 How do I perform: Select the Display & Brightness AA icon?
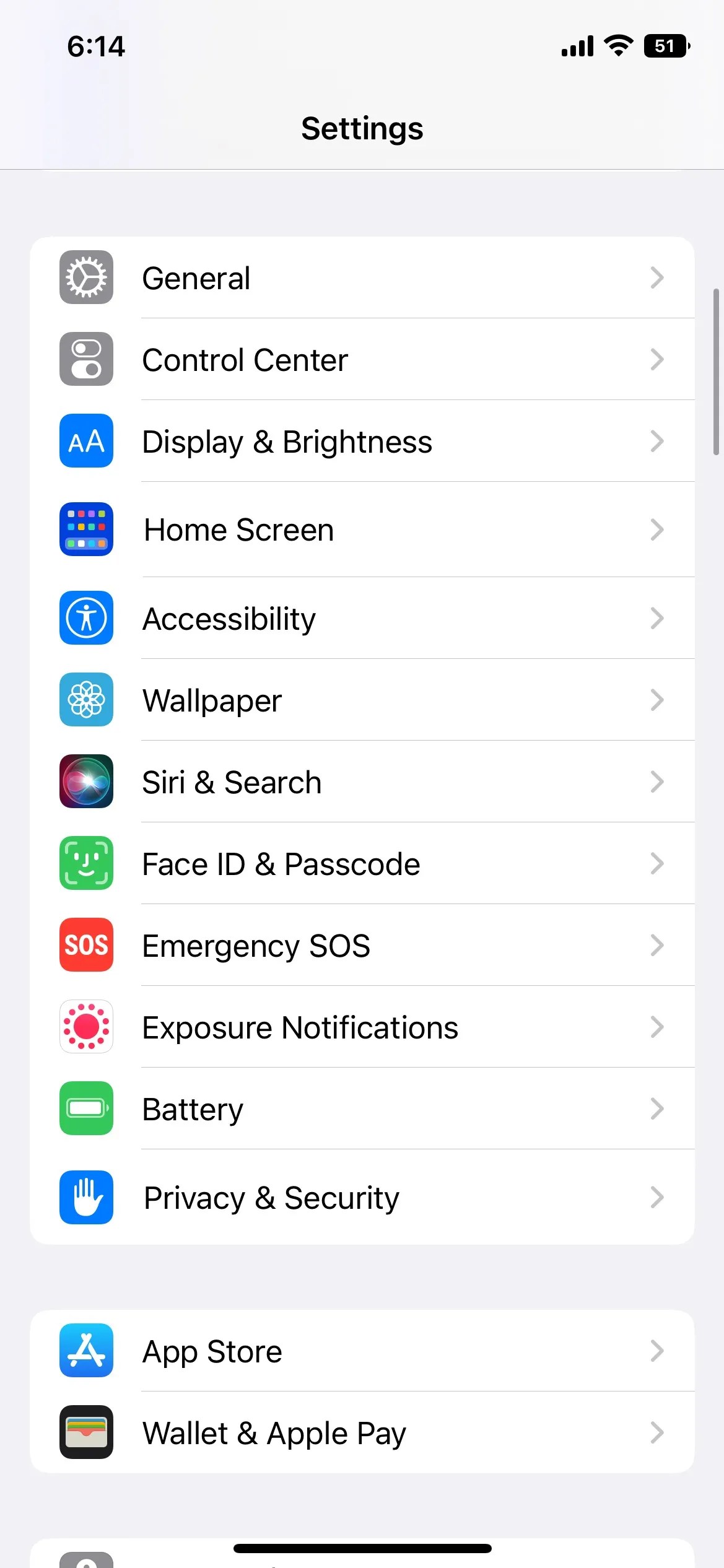pos(86,441)
